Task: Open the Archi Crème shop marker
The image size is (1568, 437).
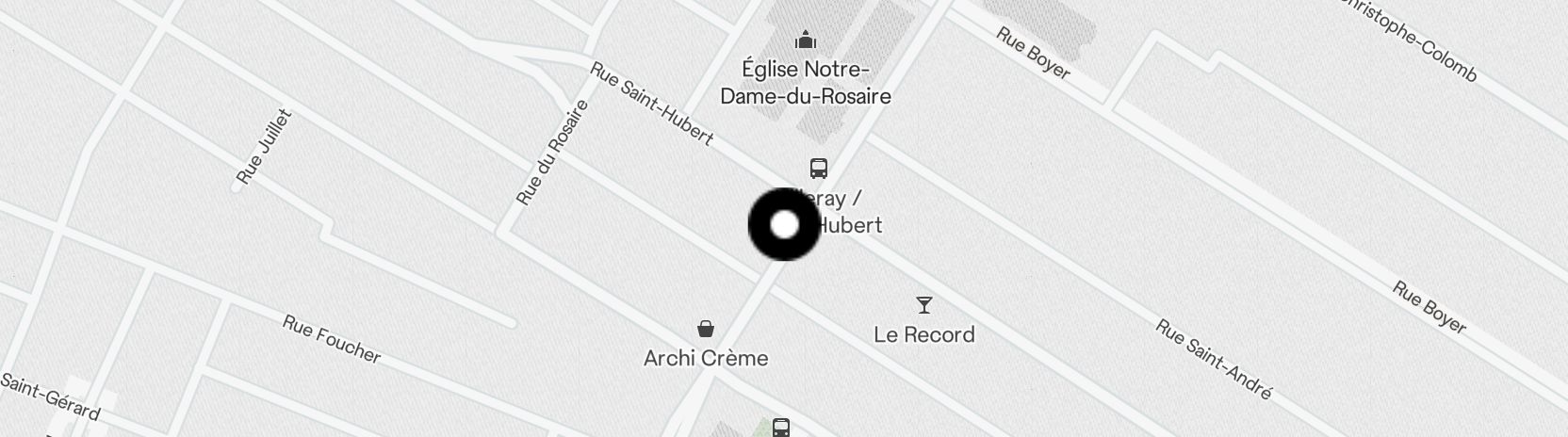Action: coord(705,329)
